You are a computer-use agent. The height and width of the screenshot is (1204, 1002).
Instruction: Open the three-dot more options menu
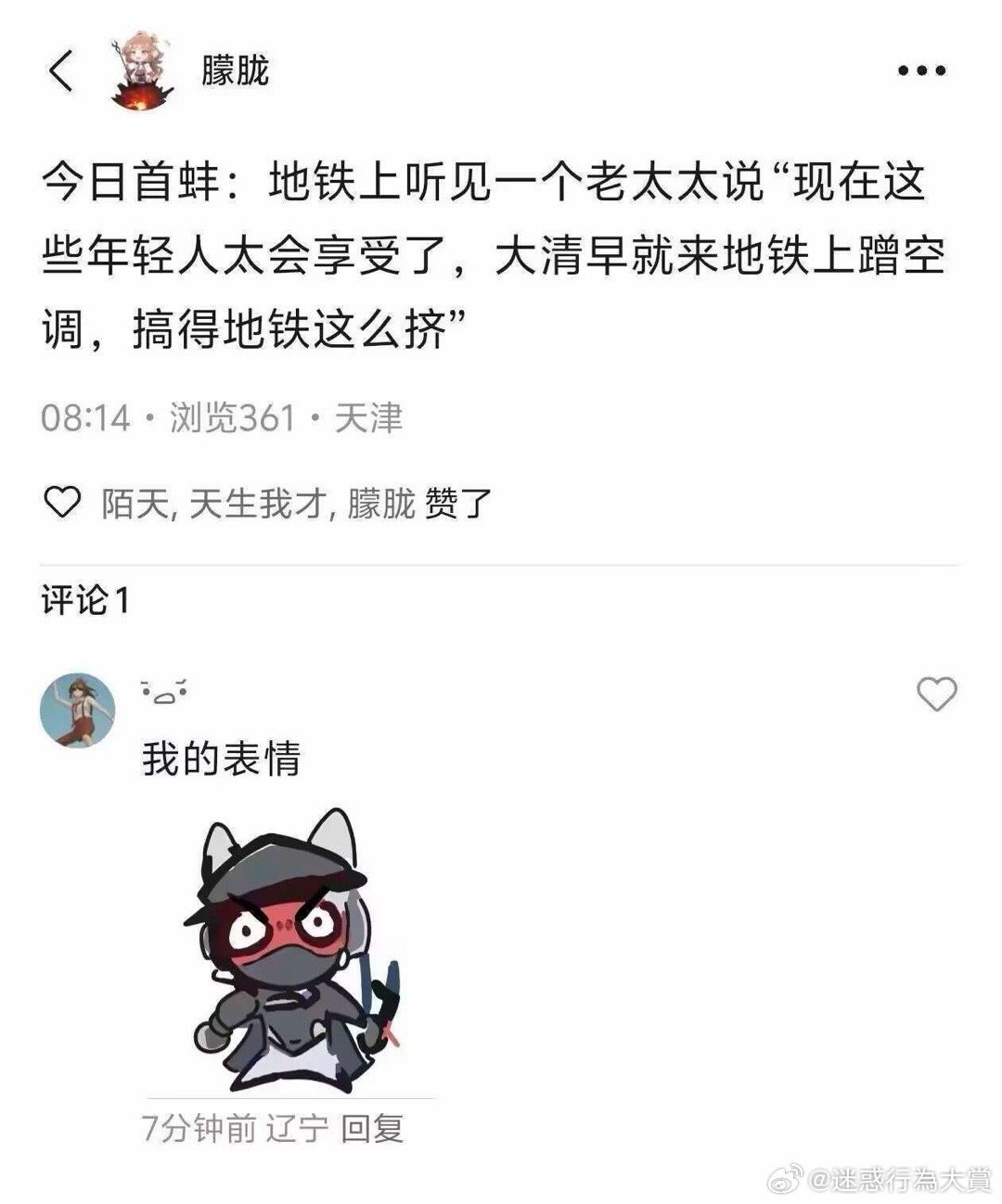click(923, 71)
